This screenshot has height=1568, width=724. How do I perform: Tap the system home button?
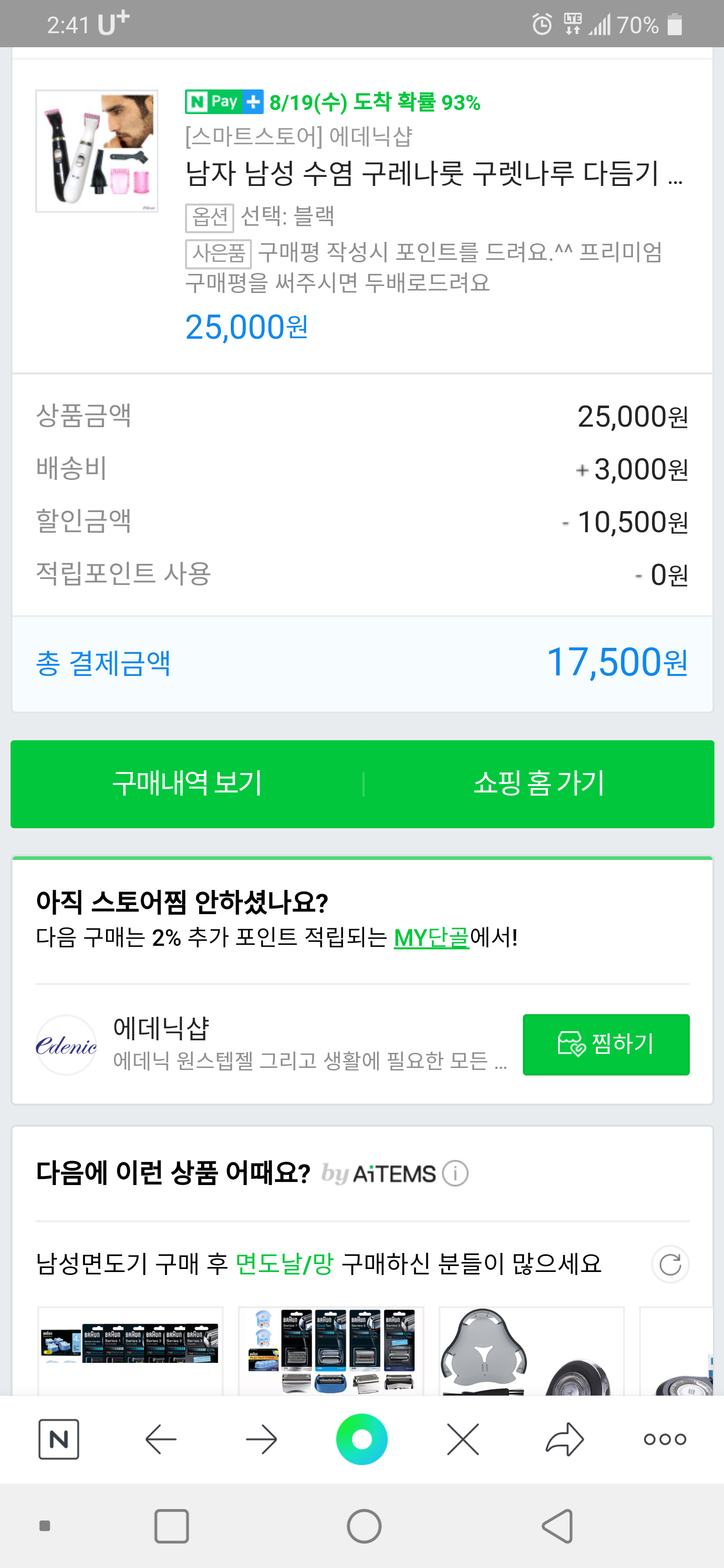[x=364, y=1526]
